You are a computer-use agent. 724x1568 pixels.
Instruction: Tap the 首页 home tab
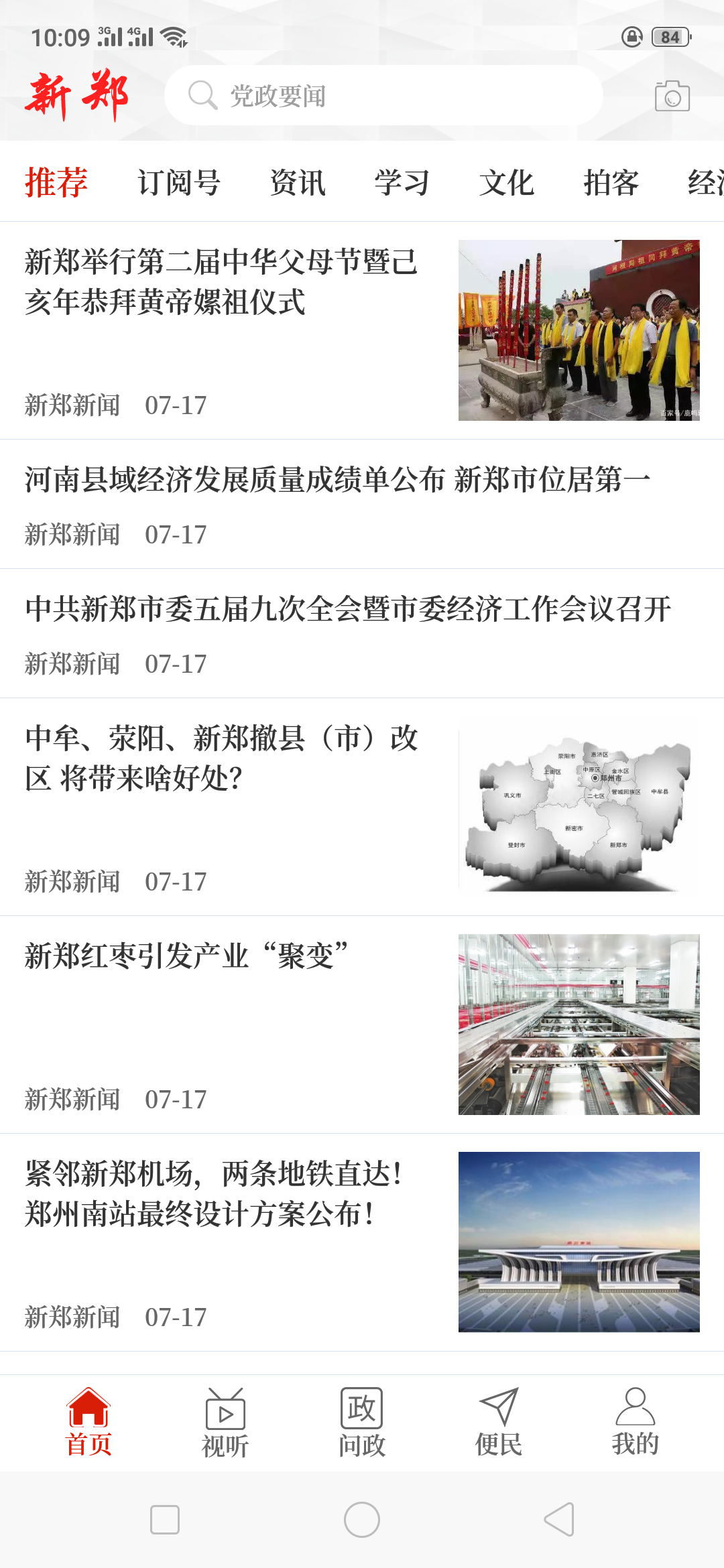tap(88, 1423)
